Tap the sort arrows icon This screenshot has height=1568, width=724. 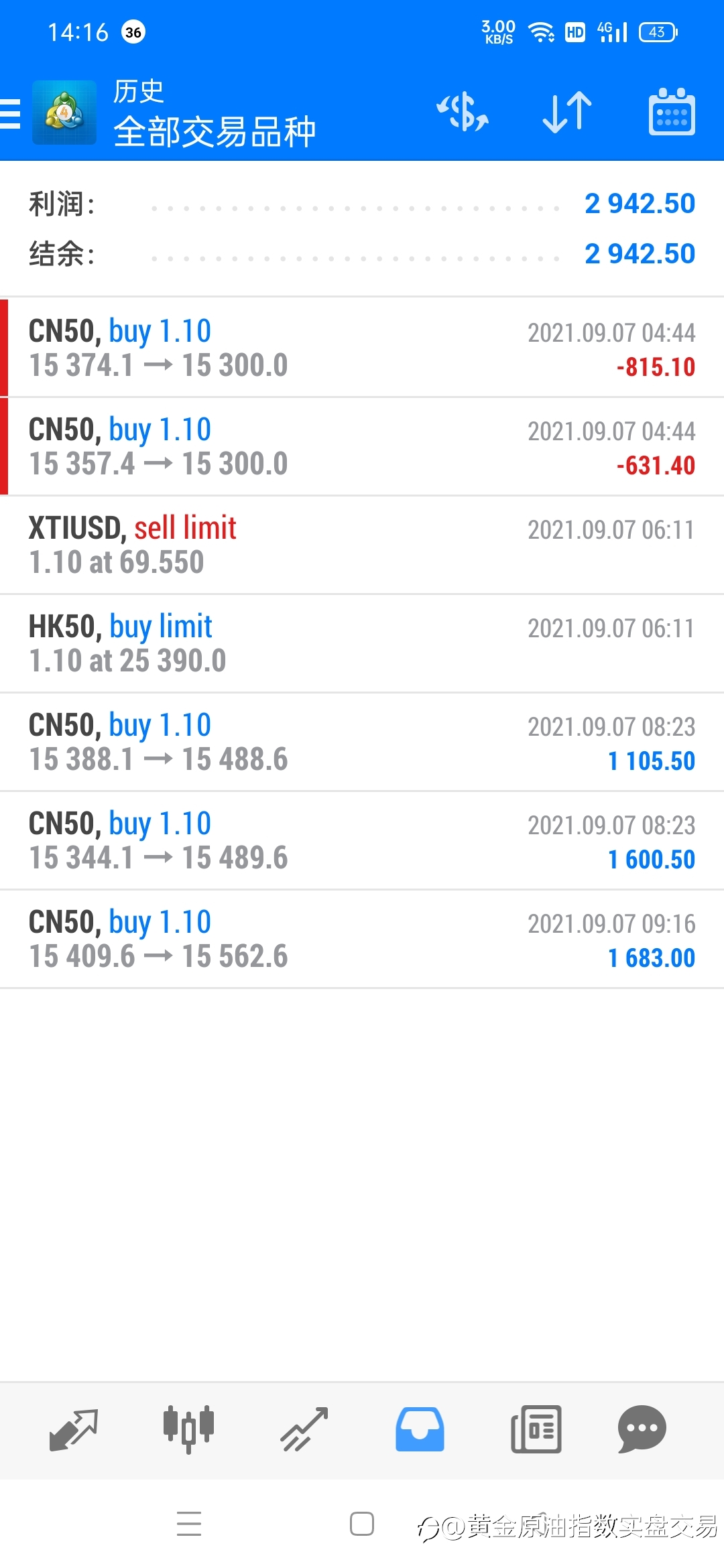tap(567, 112)
